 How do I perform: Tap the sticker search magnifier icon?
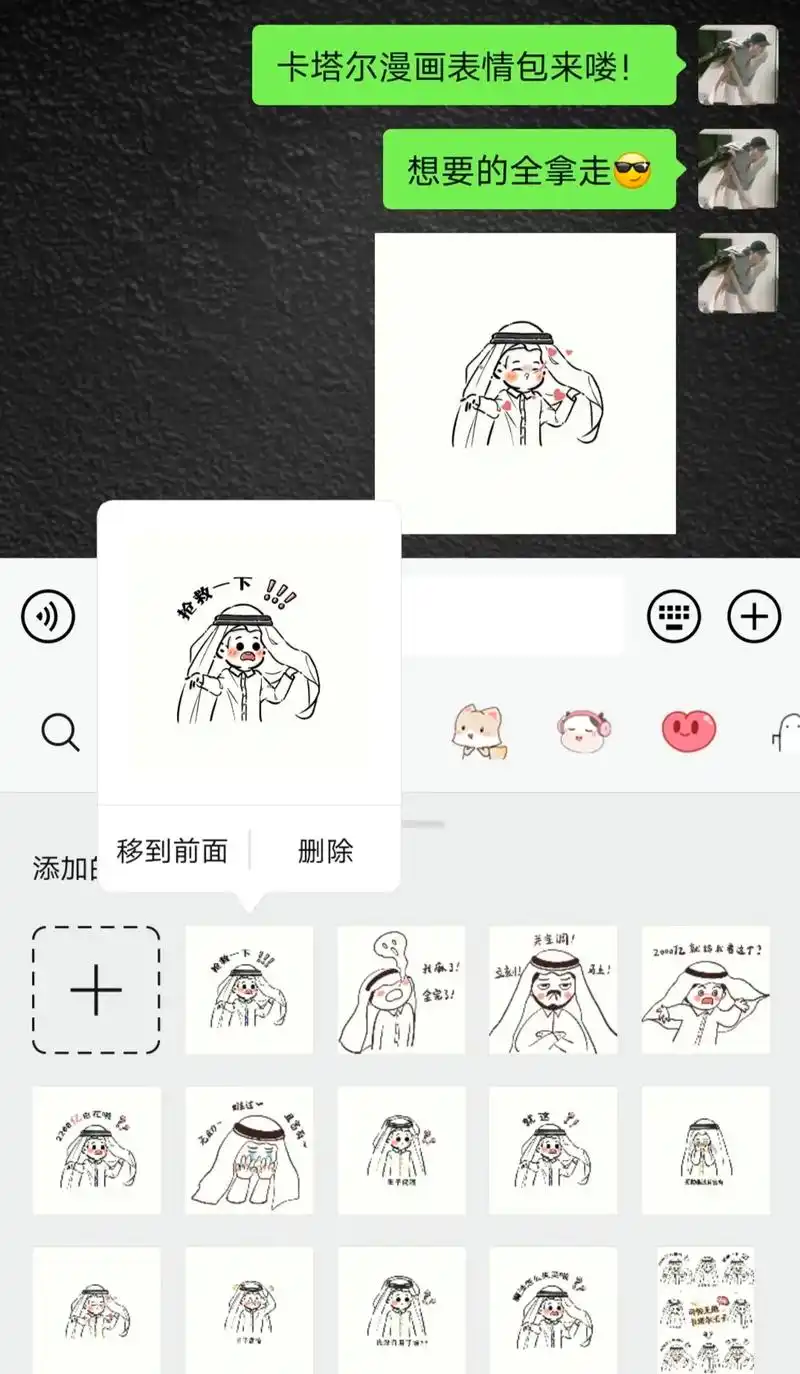pos(62,732)
